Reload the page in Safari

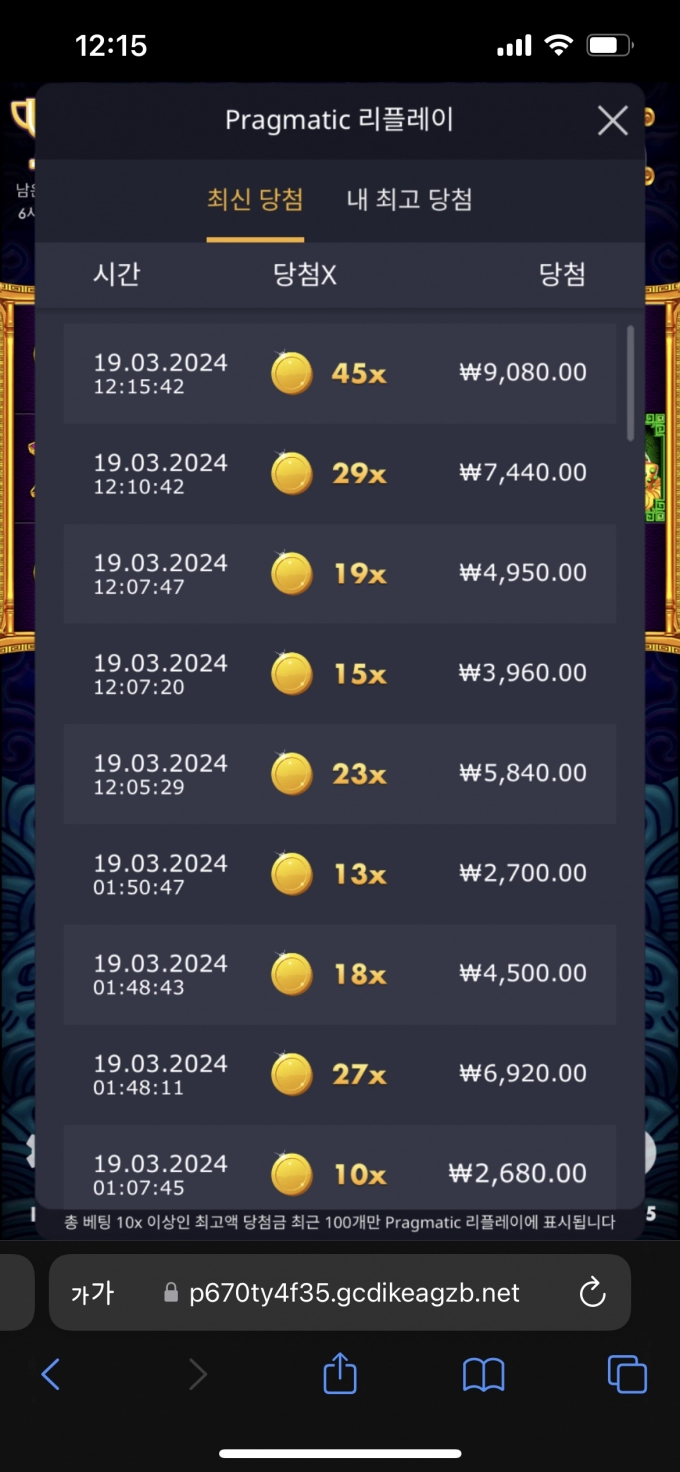click(x=592, y=1292)
